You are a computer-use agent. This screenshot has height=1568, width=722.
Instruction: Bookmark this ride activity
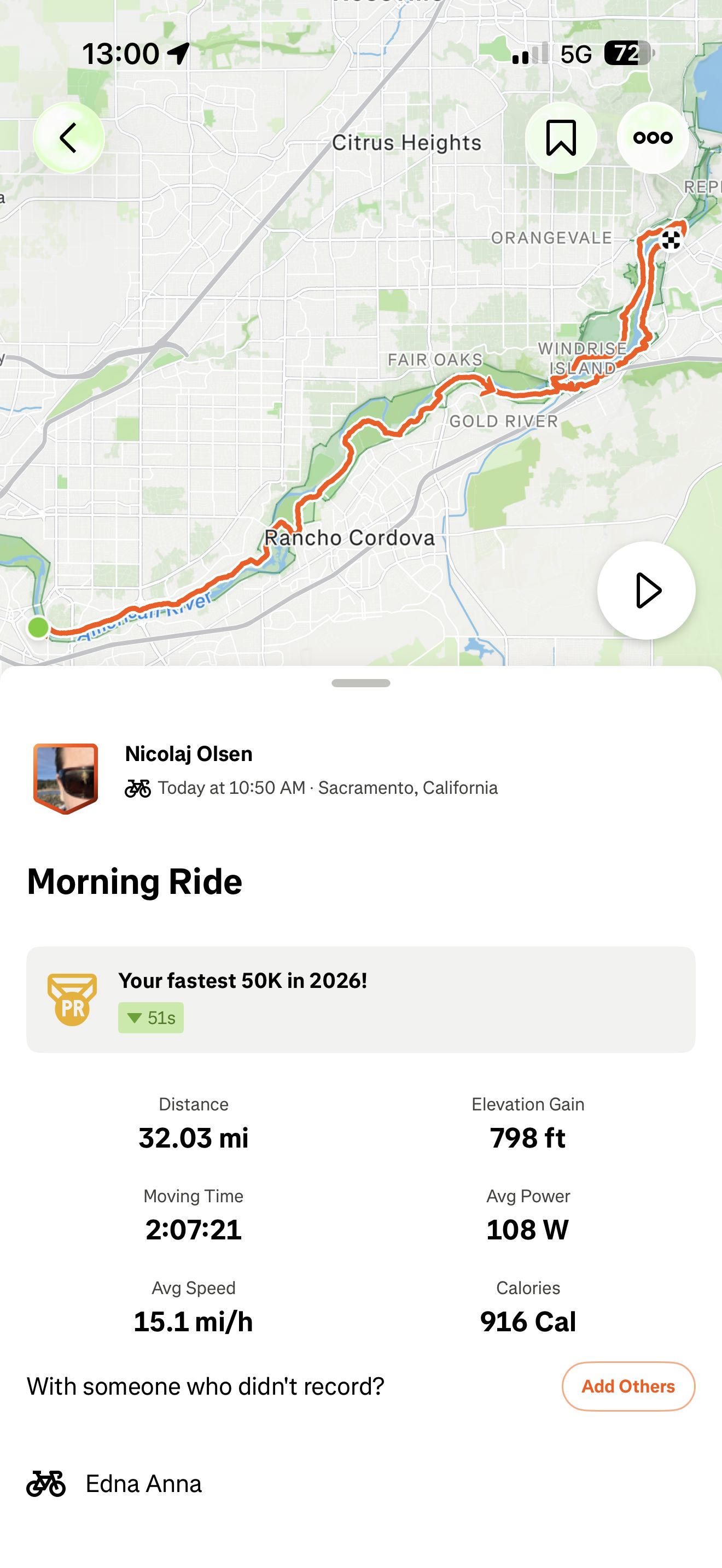[561, 138]
